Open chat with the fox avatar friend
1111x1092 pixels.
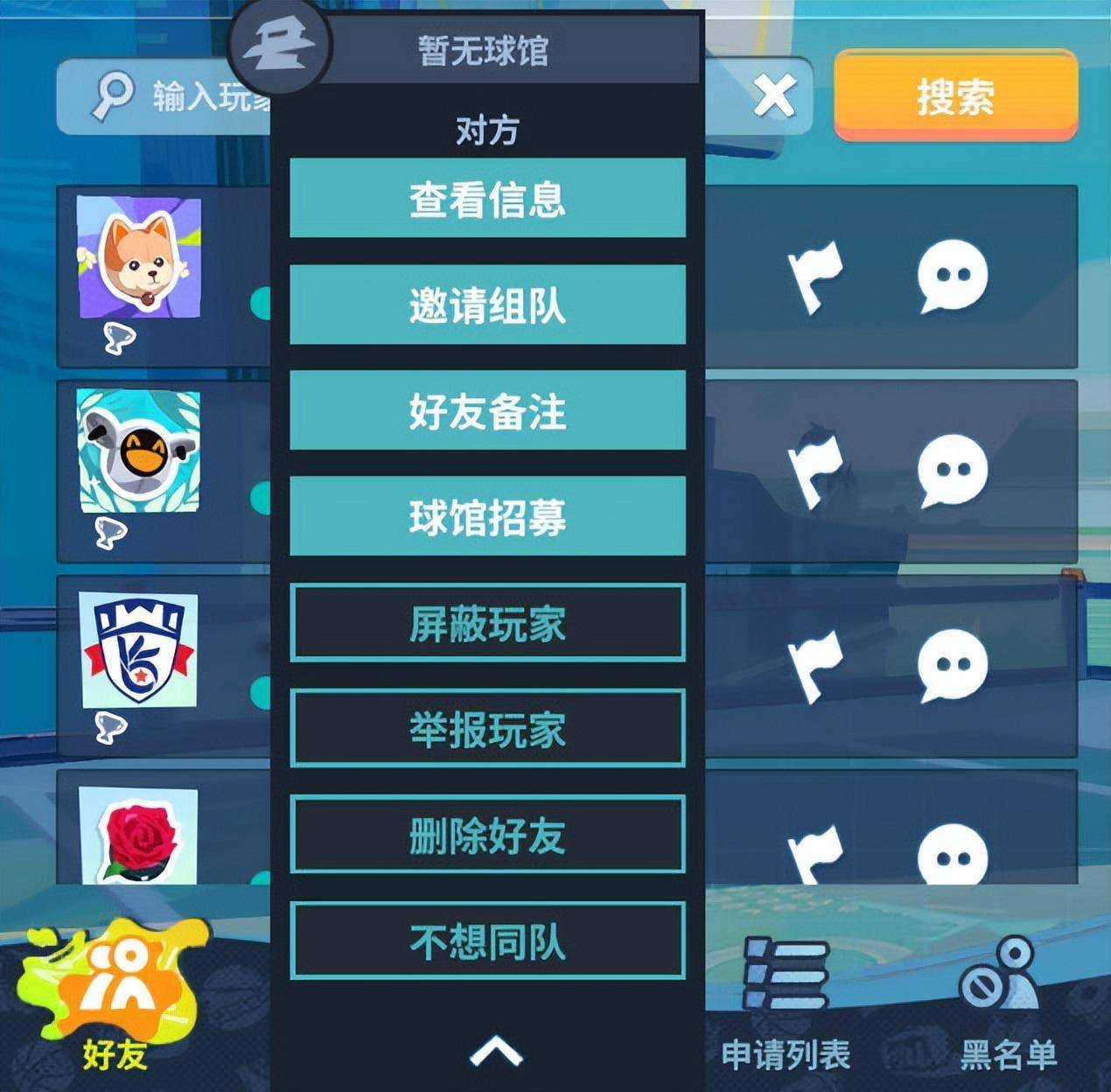pyautogui.click(x=952, y=276)
